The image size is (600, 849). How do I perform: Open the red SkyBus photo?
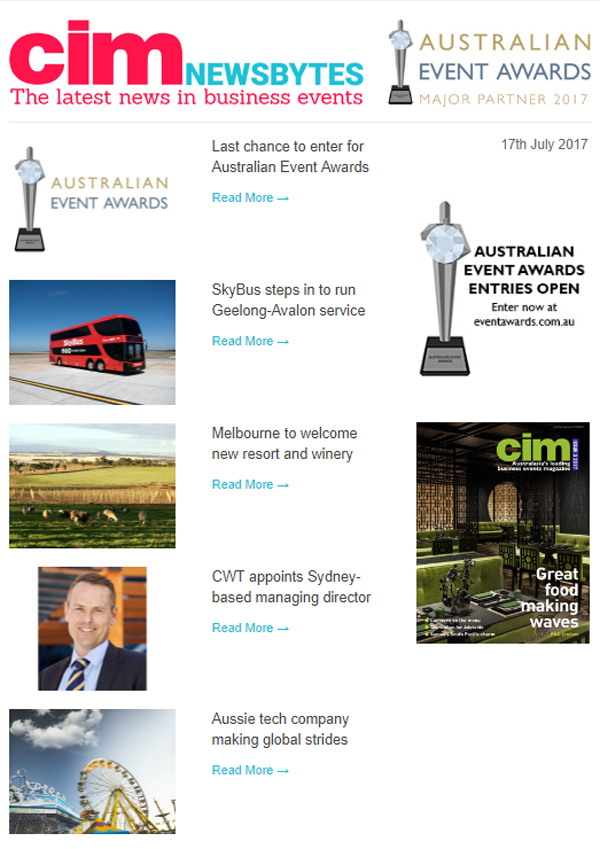[92, 342]
